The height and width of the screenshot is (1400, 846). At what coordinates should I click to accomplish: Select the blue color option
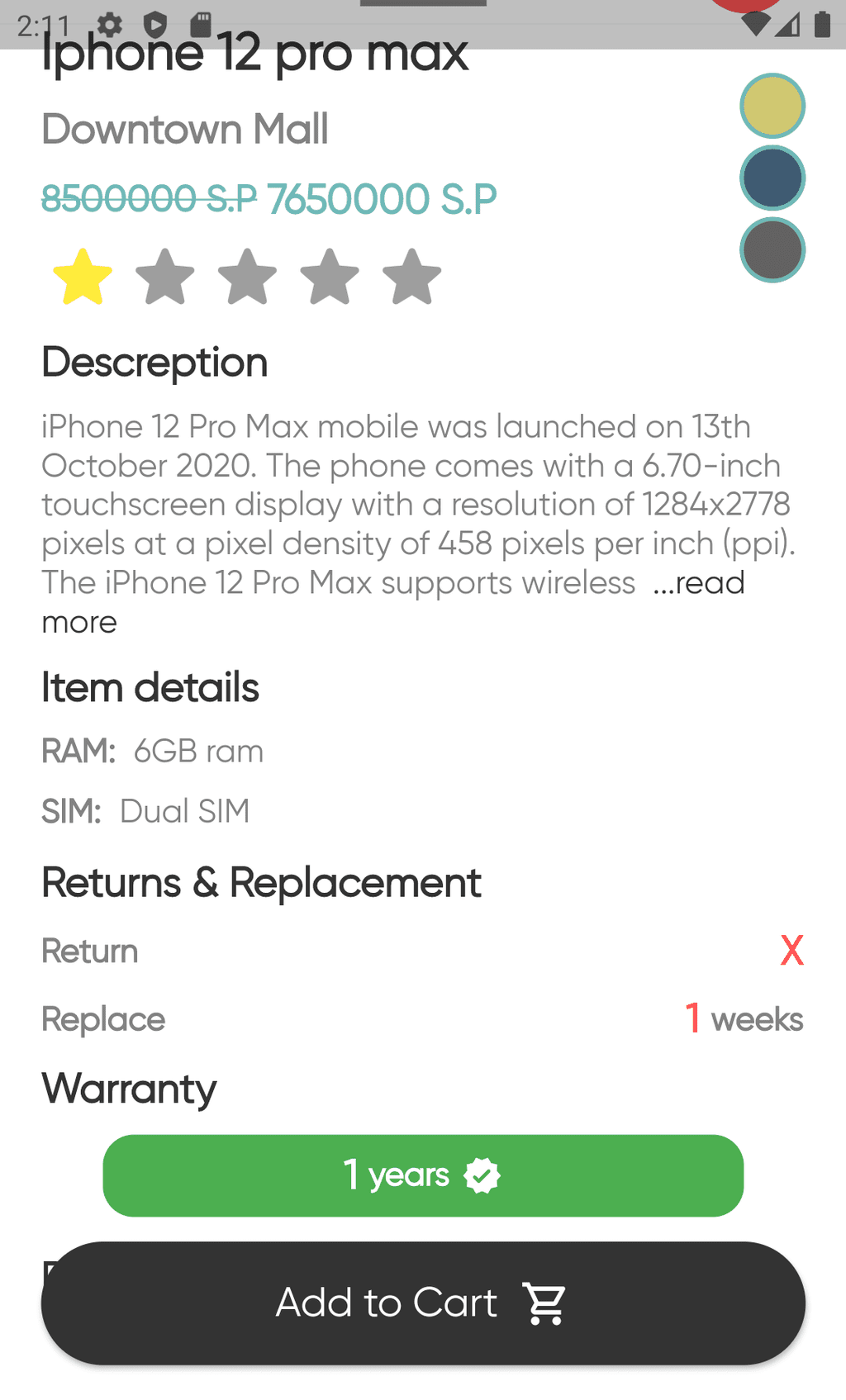[x=772, y=178]
